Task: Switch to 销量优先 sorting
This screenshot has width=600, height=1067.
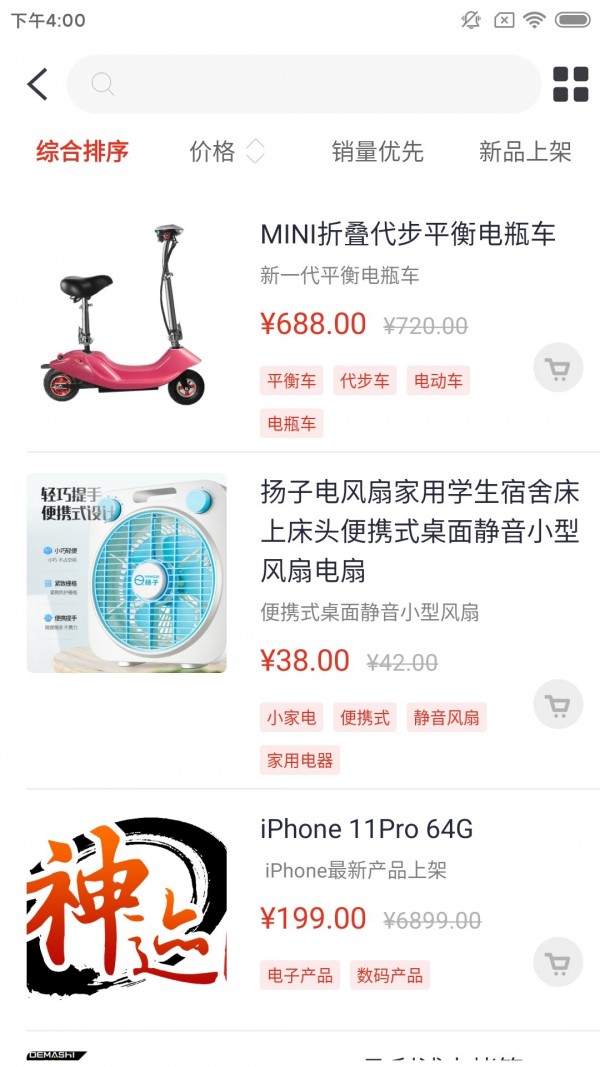Action: [x=377, y=152]
